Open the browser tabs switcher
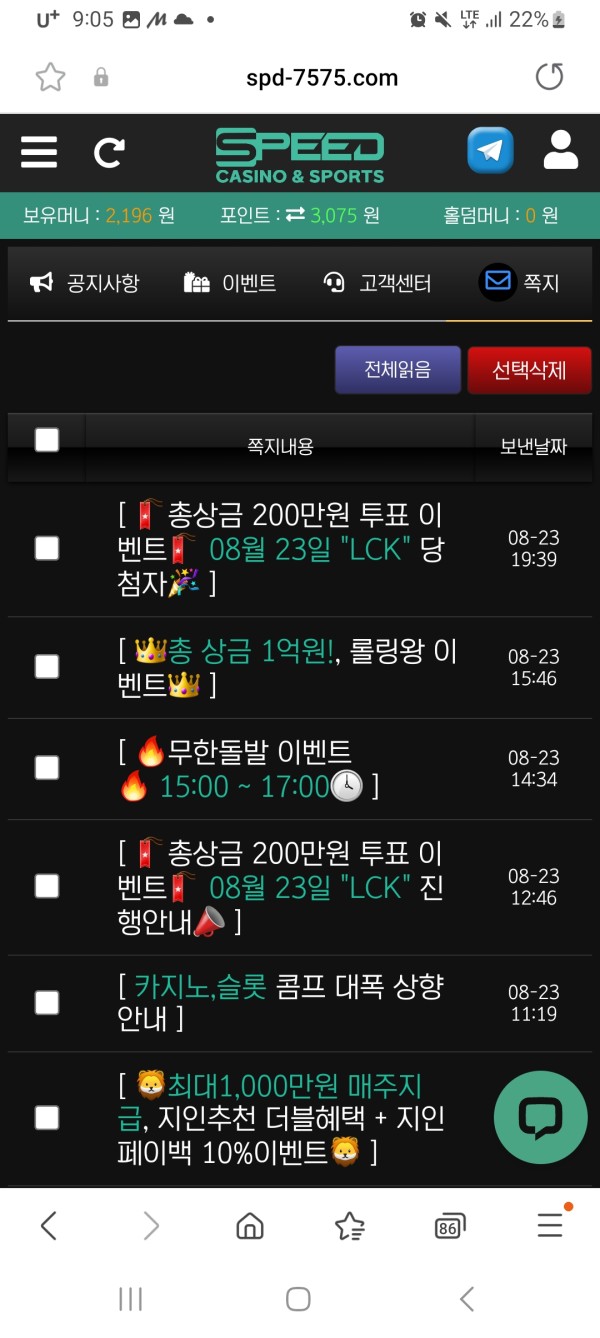Screen dimensions: 600x1338 click(x=450, y=1226)
